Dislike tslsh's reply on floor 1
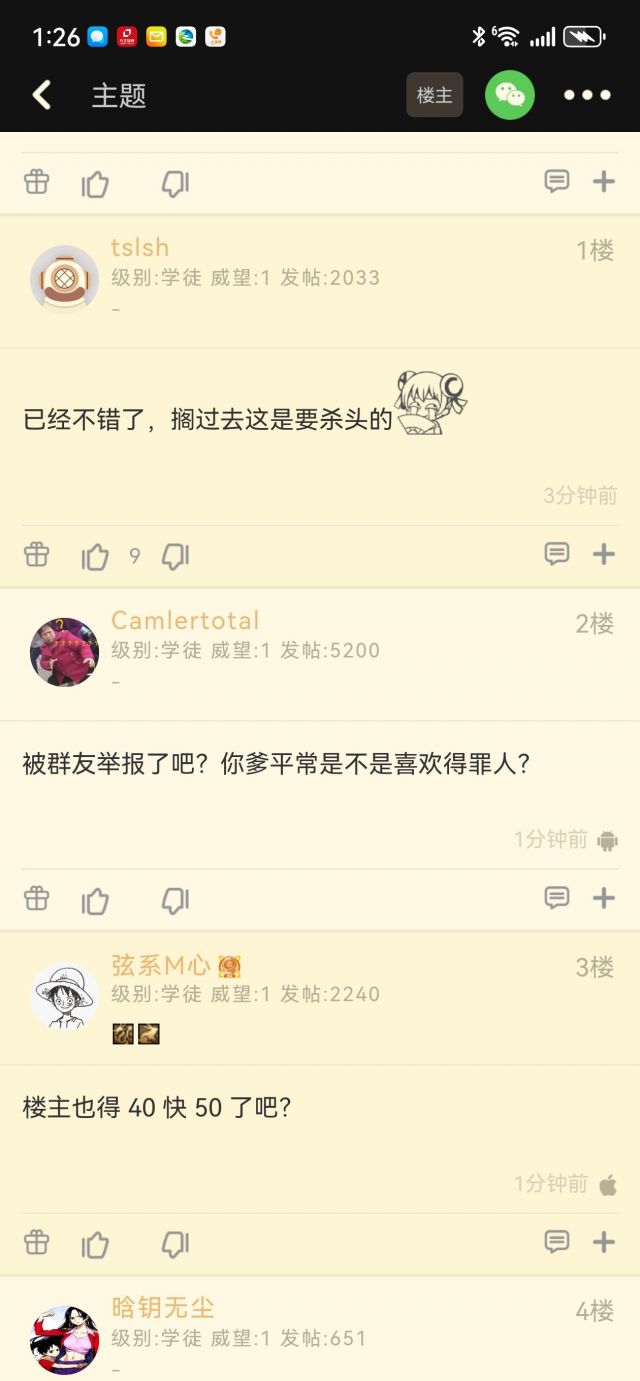 [x=176, y=556]
